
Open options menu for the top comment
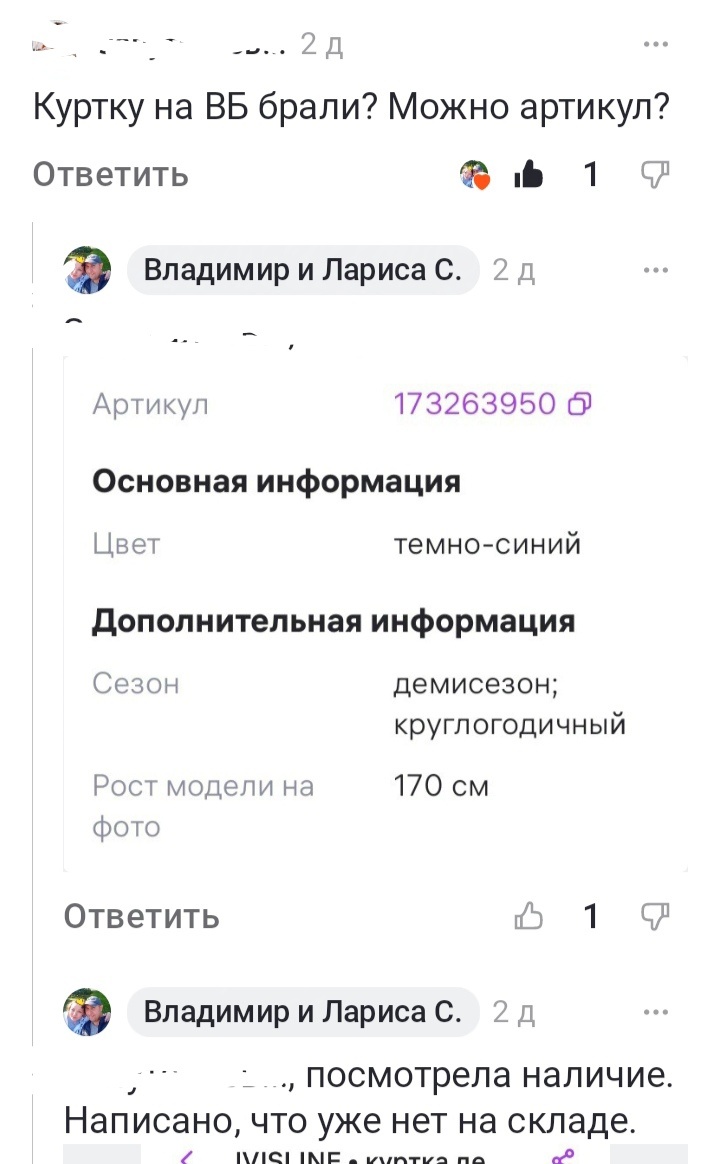pos(656,43)
